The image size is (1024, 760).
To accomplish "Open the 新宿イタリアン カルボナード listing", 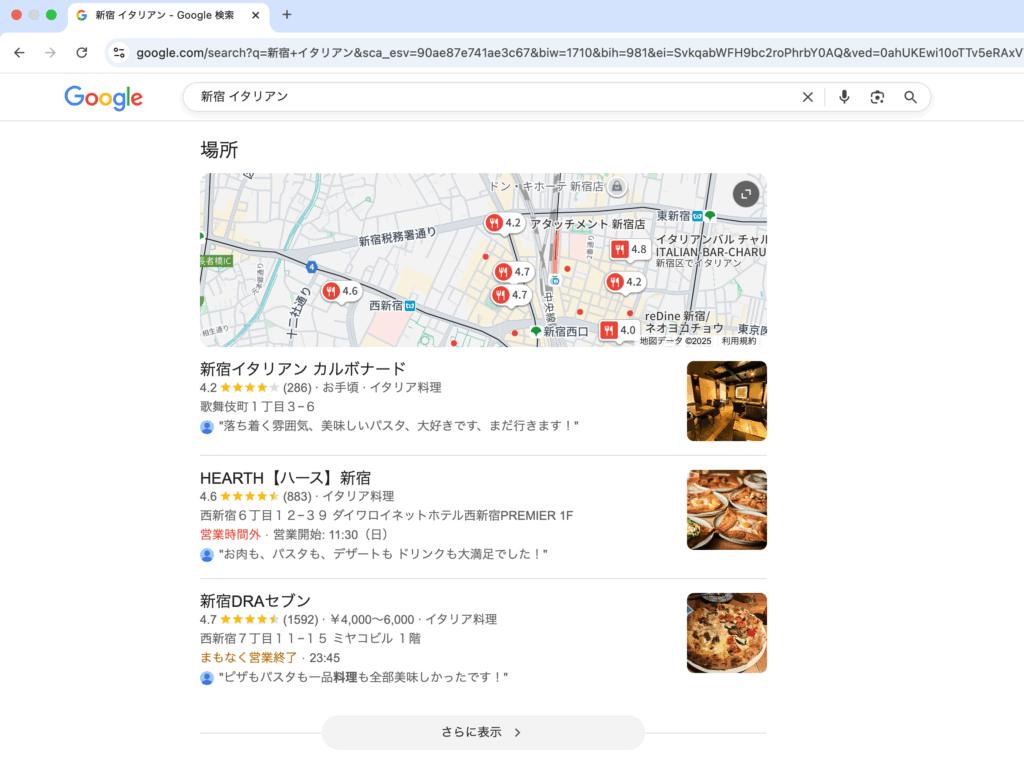I will [302, 368].
